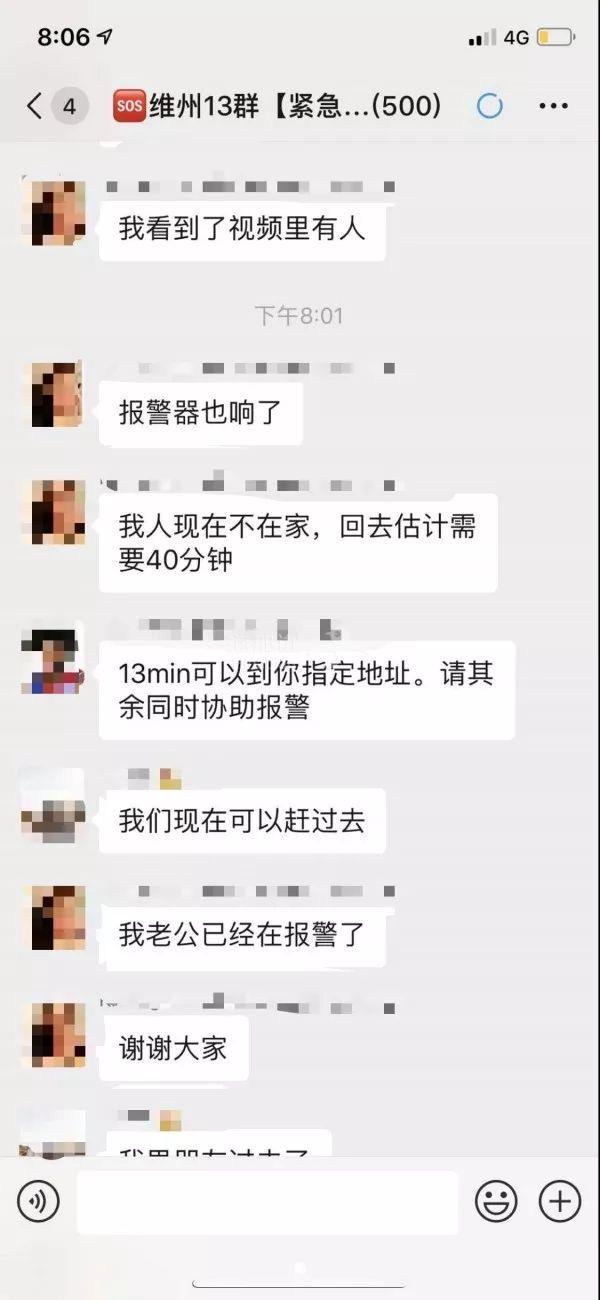Go back to the chat list
The width and height of the screenshot is (600, 1300).
click(x=35, y=105)
